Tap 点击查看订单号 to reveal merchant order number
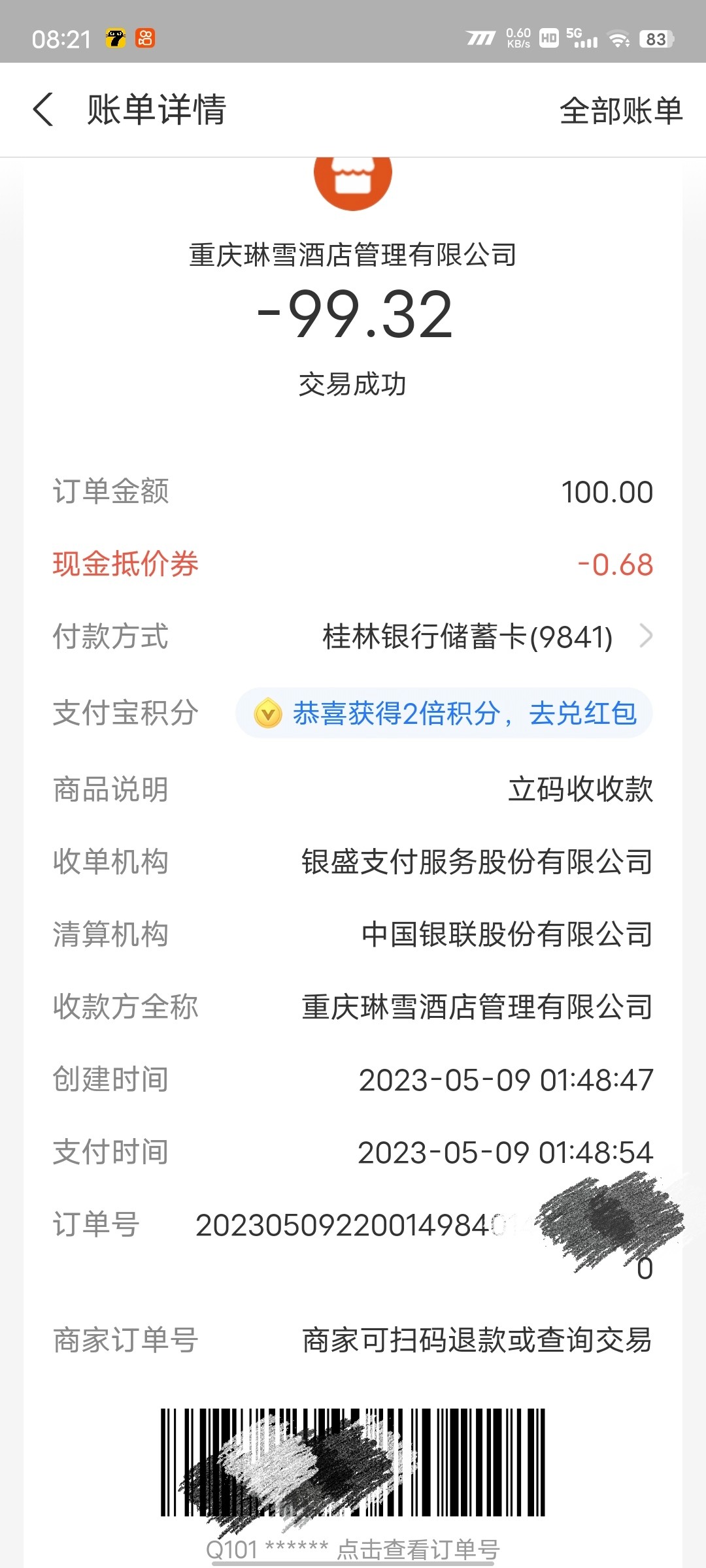 418,1550
